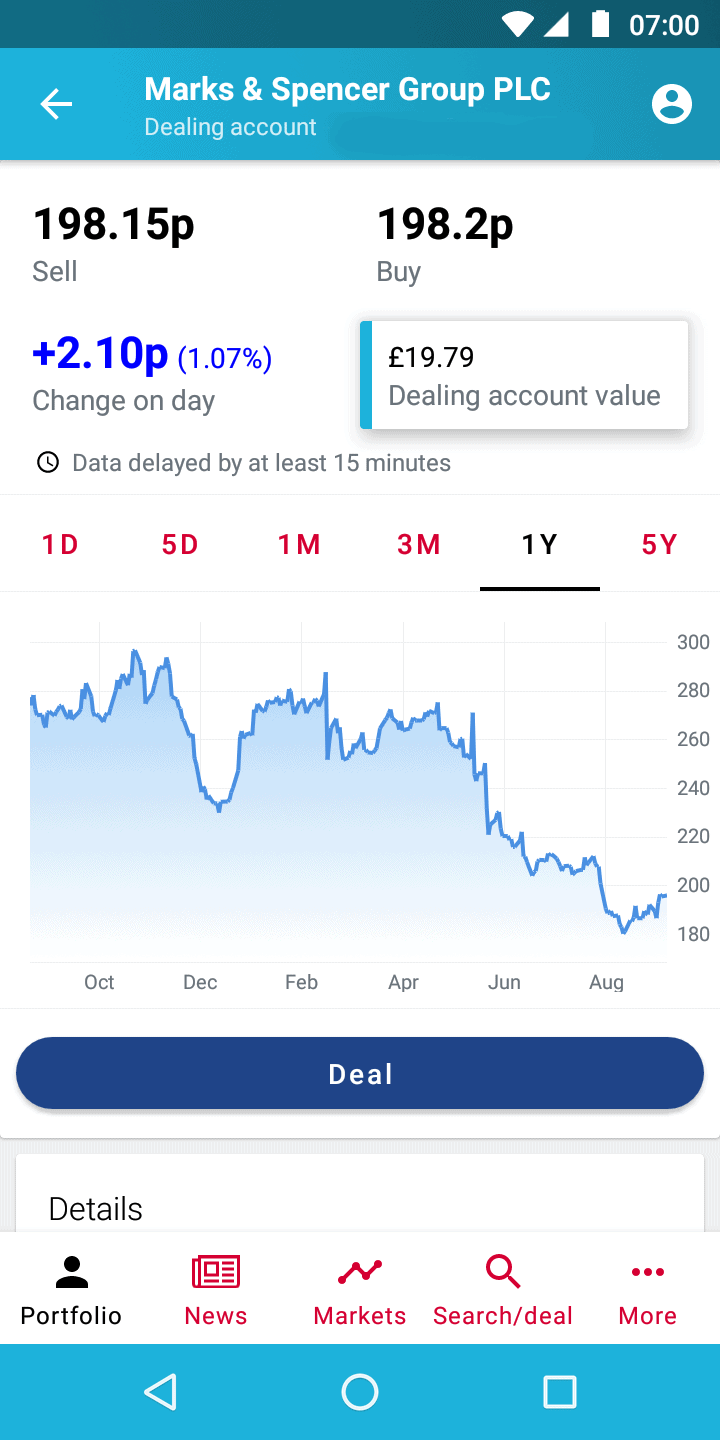Show the 1M price chart
This screenshot has height=1440, width=720.
tap(300, 544)
